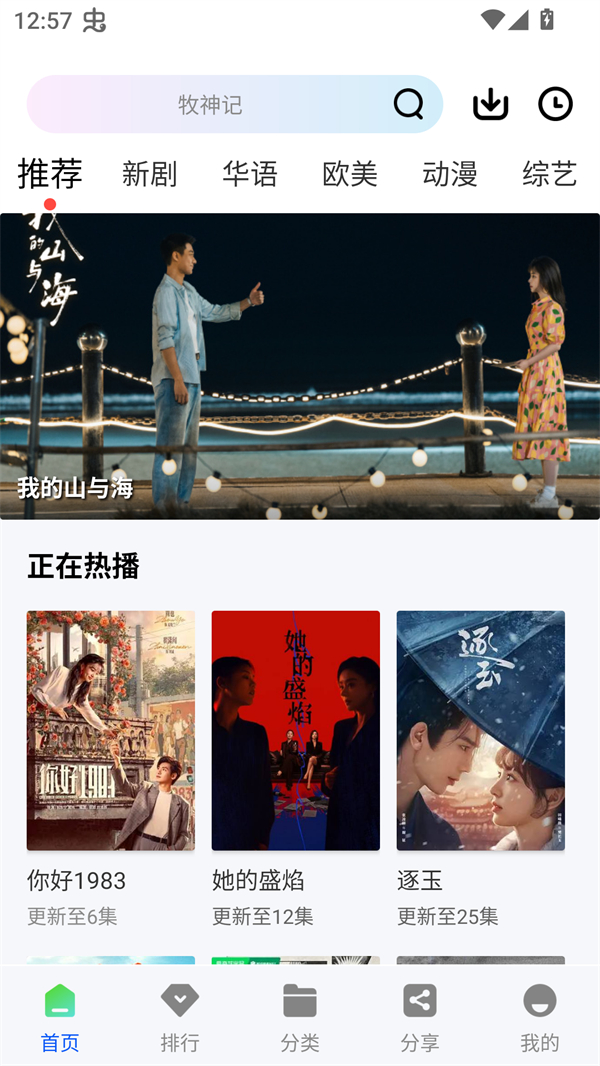The height and width of the screenshot is (1066, 600).
Task: Switch to 我的 in bottom navigation
Action: pos(540,1017)
